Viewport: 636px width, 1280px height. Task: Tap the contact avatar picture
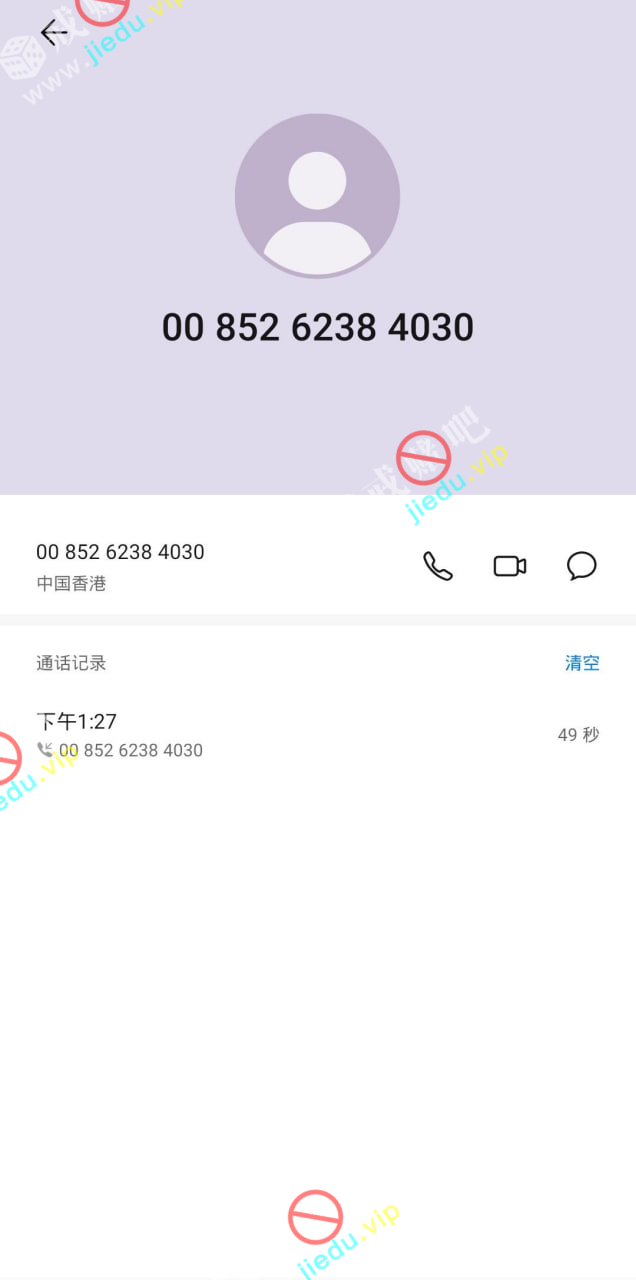317,196
